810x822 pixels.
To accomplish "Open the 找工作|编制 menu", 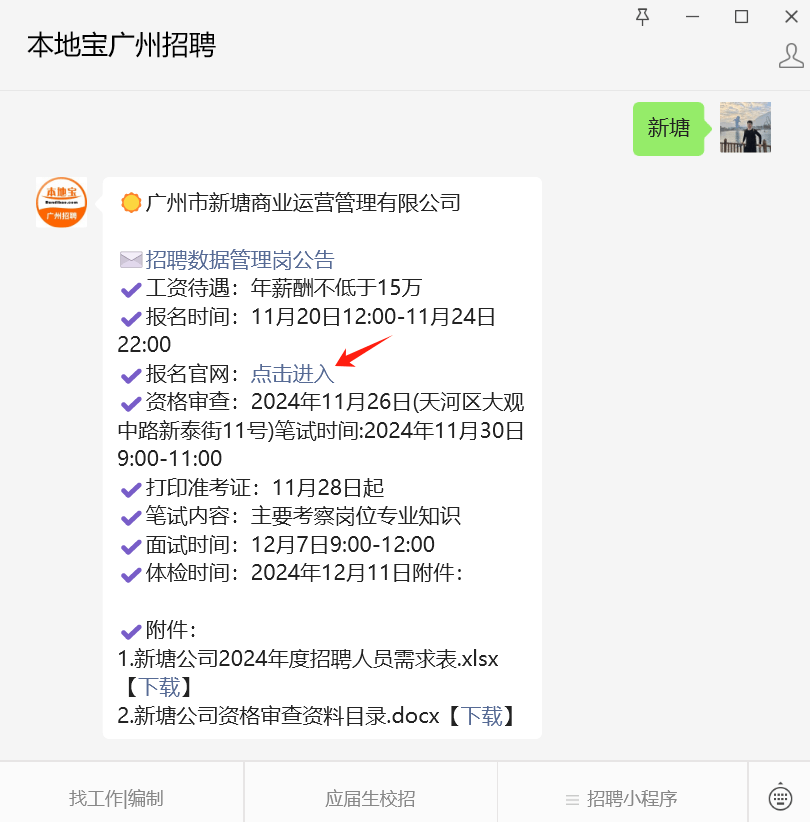I will pyautogui.click(x=116, y=798).
